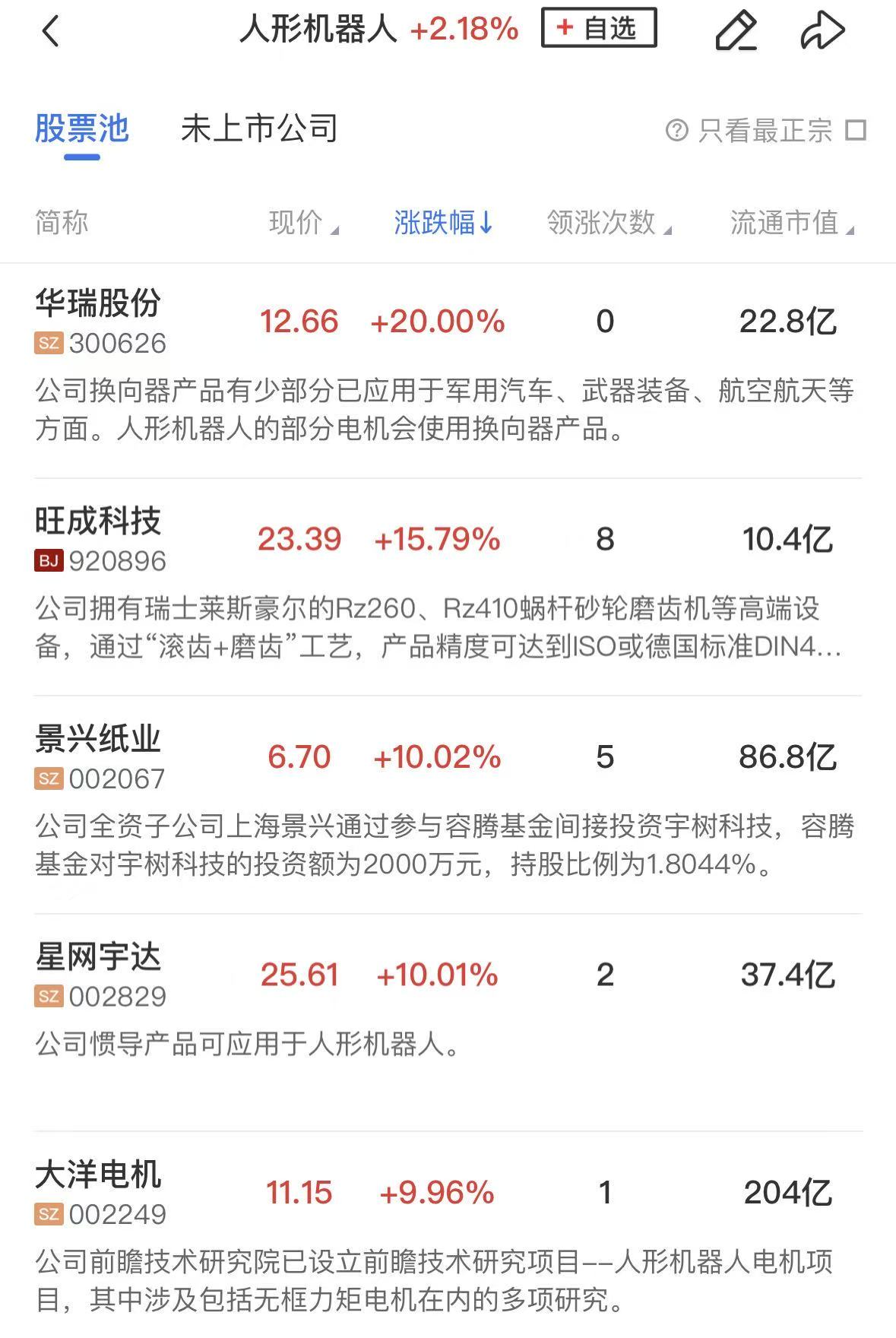
Task: Click the back arrow to return
Action: click(50, 32)
